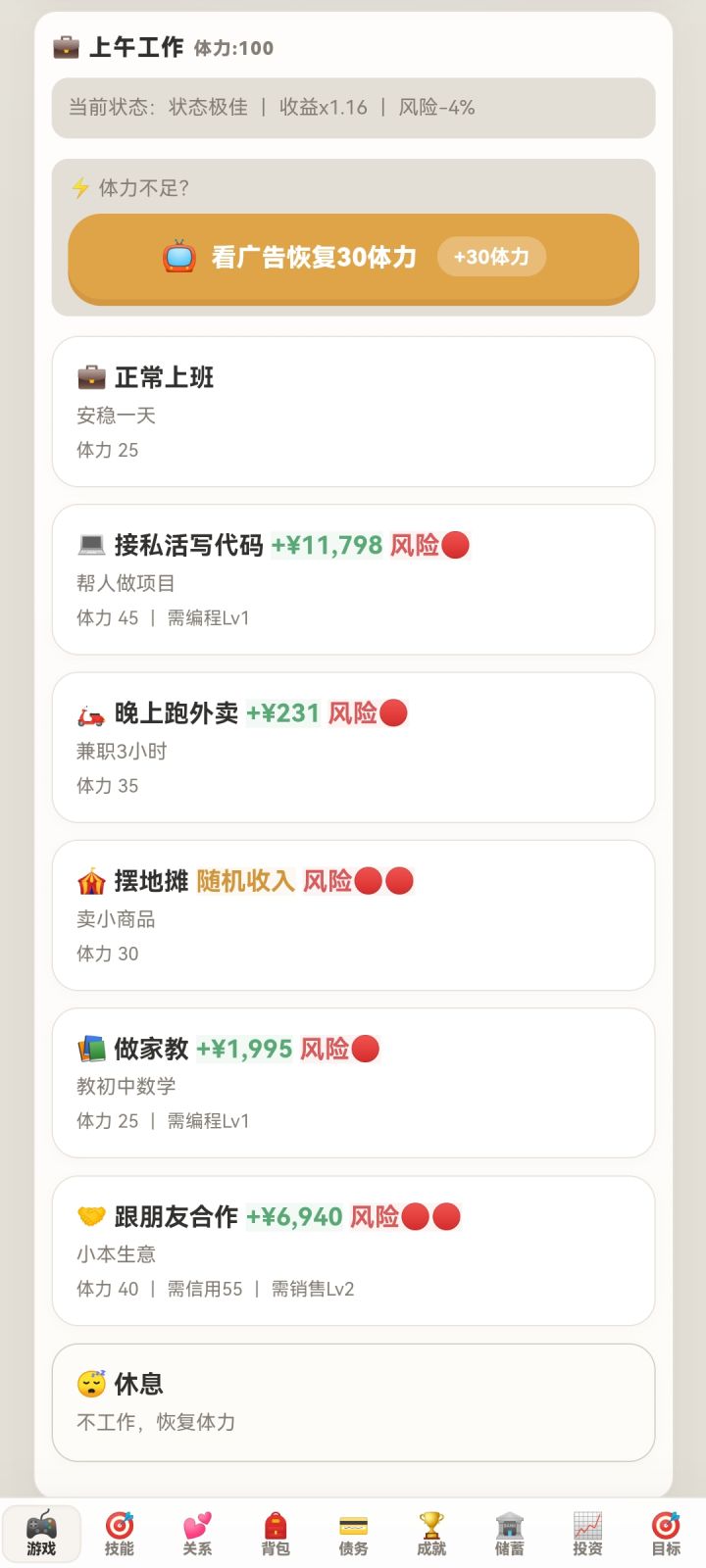This screenshot has height=1568, width=706.
Task: Choose the 正常上班 work option
Action: point(353,412)
